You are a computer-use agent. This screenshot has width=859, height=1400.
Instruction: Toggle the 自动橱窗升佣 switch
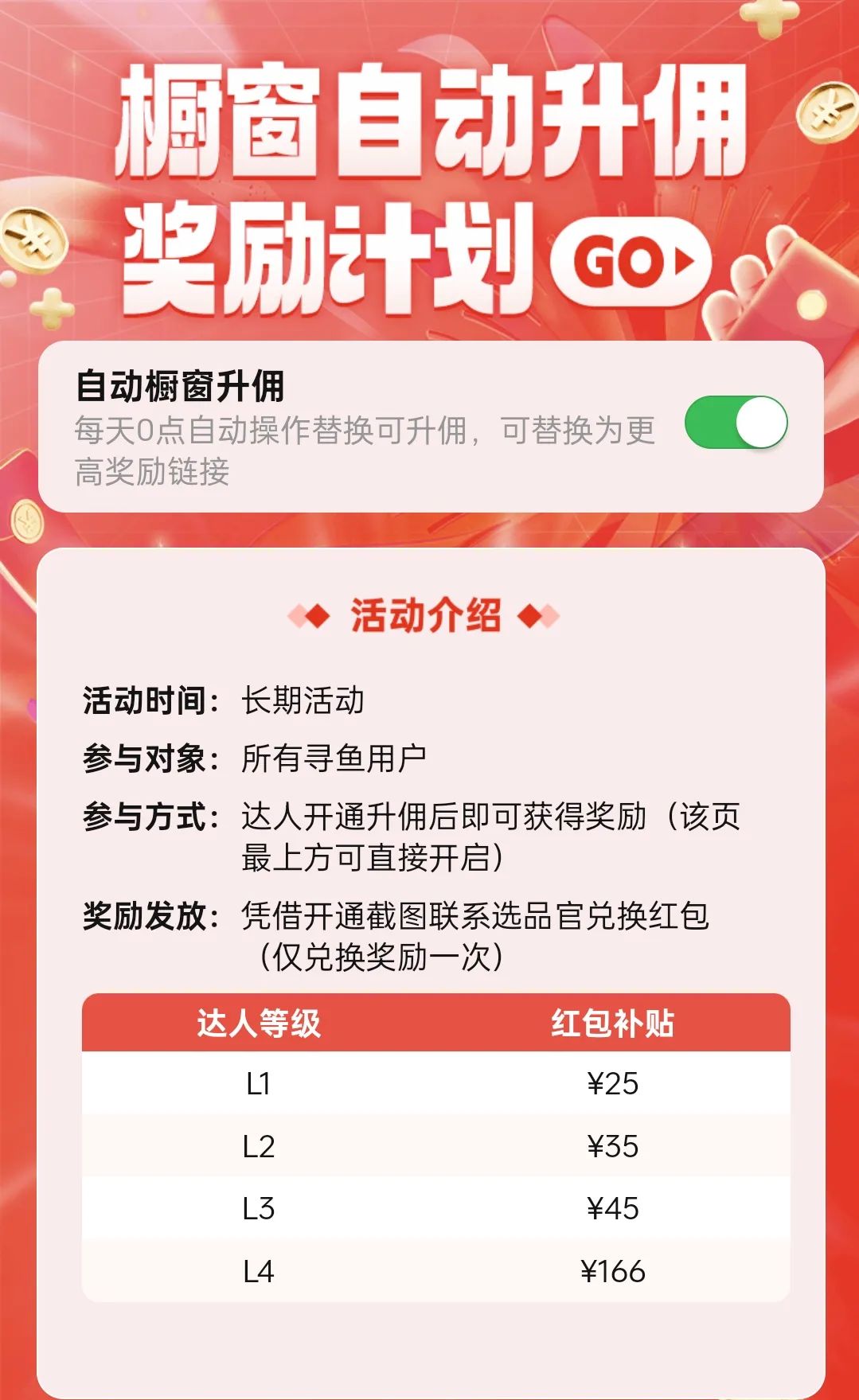click(736, 423)
